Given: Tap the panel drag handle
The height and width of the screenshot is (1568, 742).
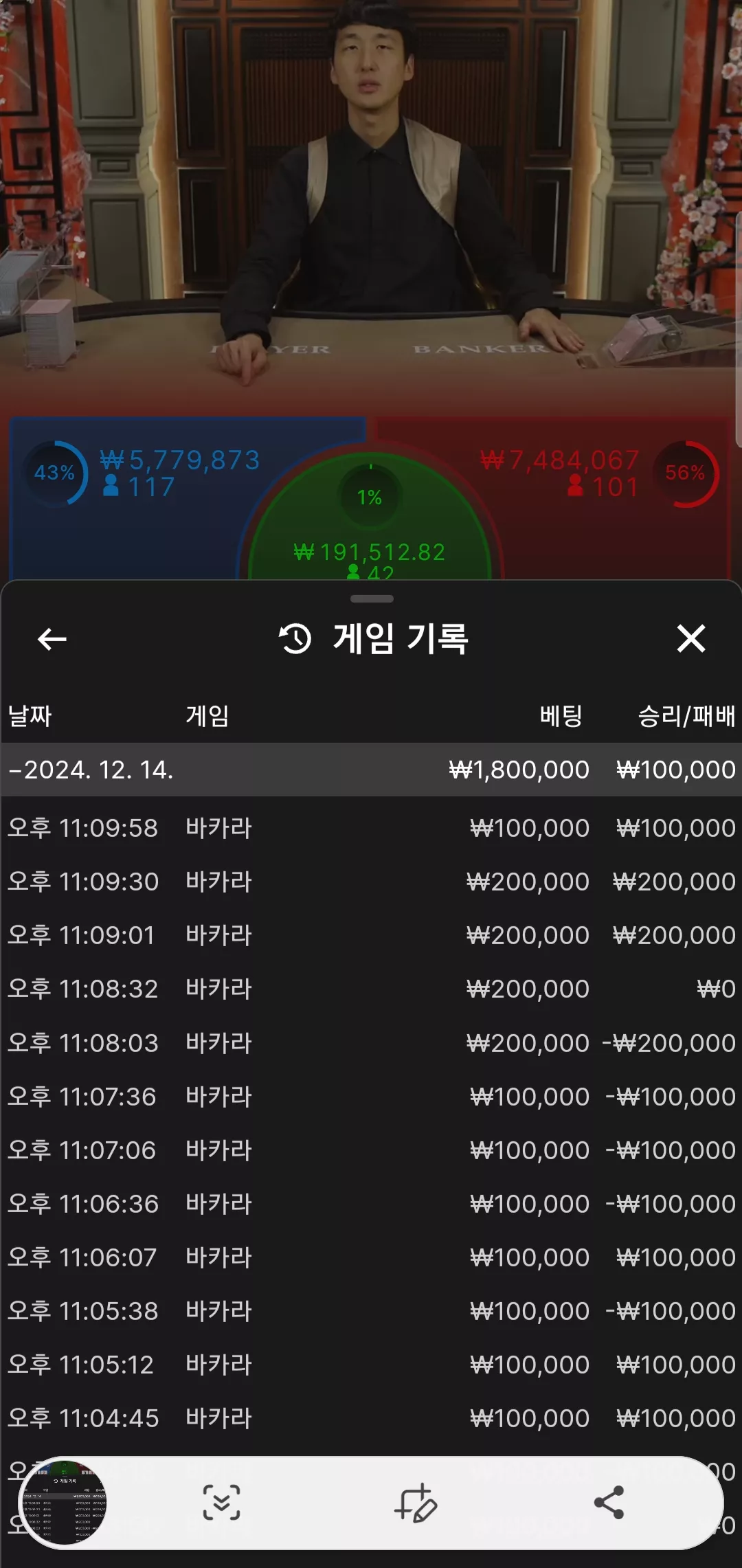Looking at the screenshot, I should point(372,598).
